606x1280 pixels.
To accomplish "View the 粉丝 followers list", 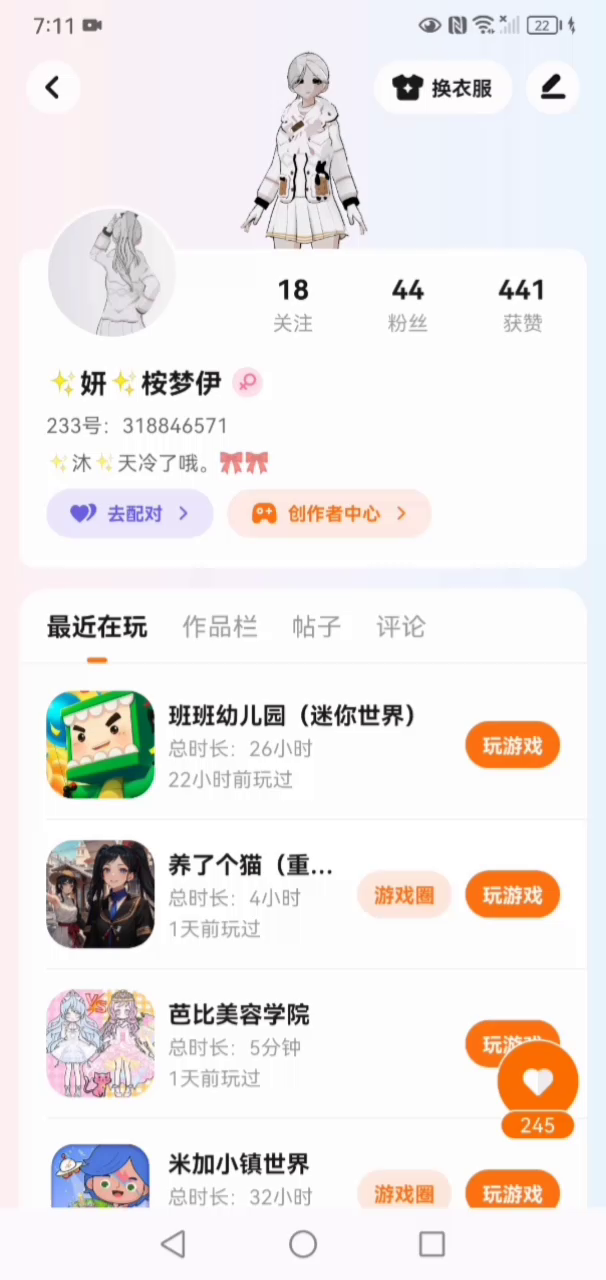I will coord(407,304).
